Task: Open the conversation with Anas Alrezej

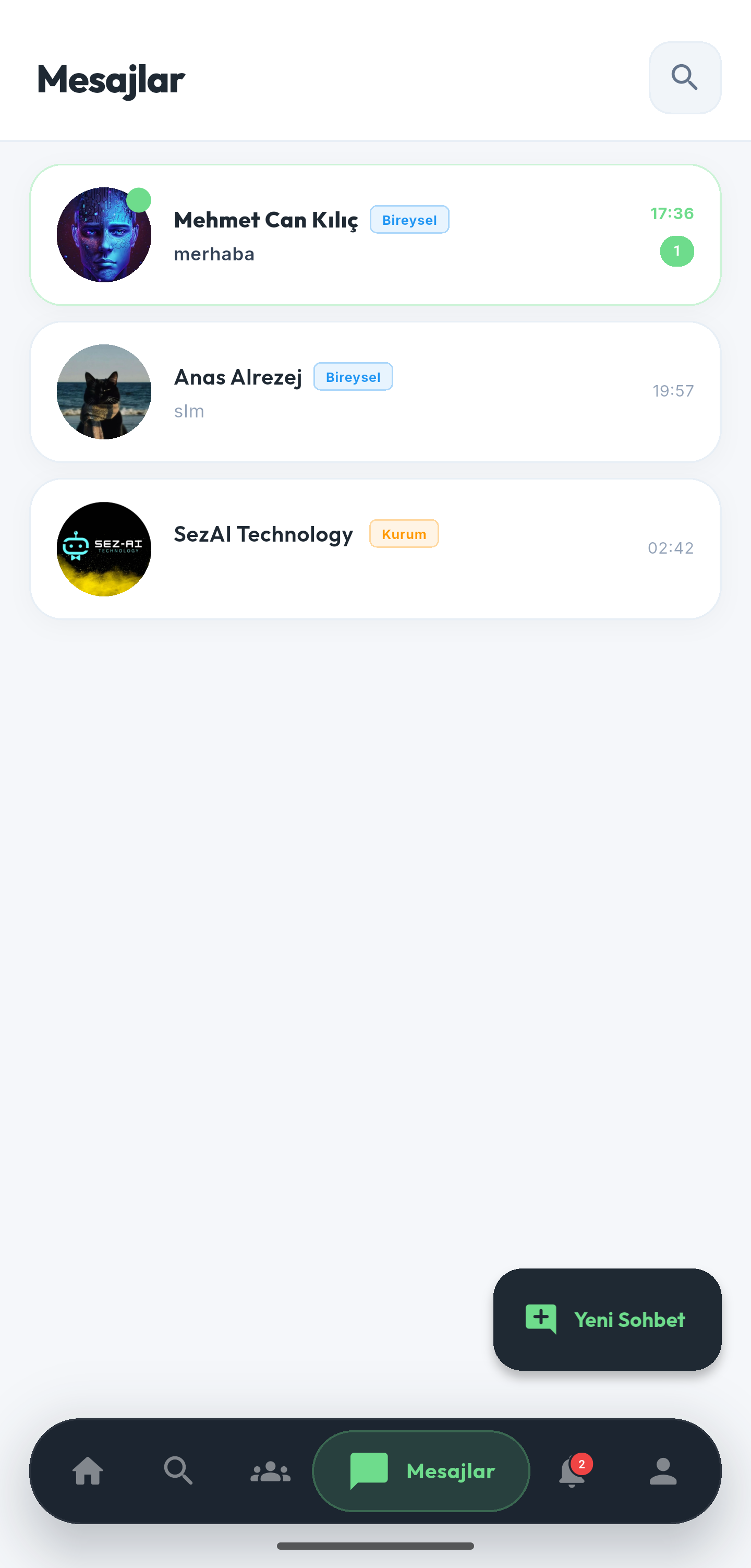Action: click(375, 391)
